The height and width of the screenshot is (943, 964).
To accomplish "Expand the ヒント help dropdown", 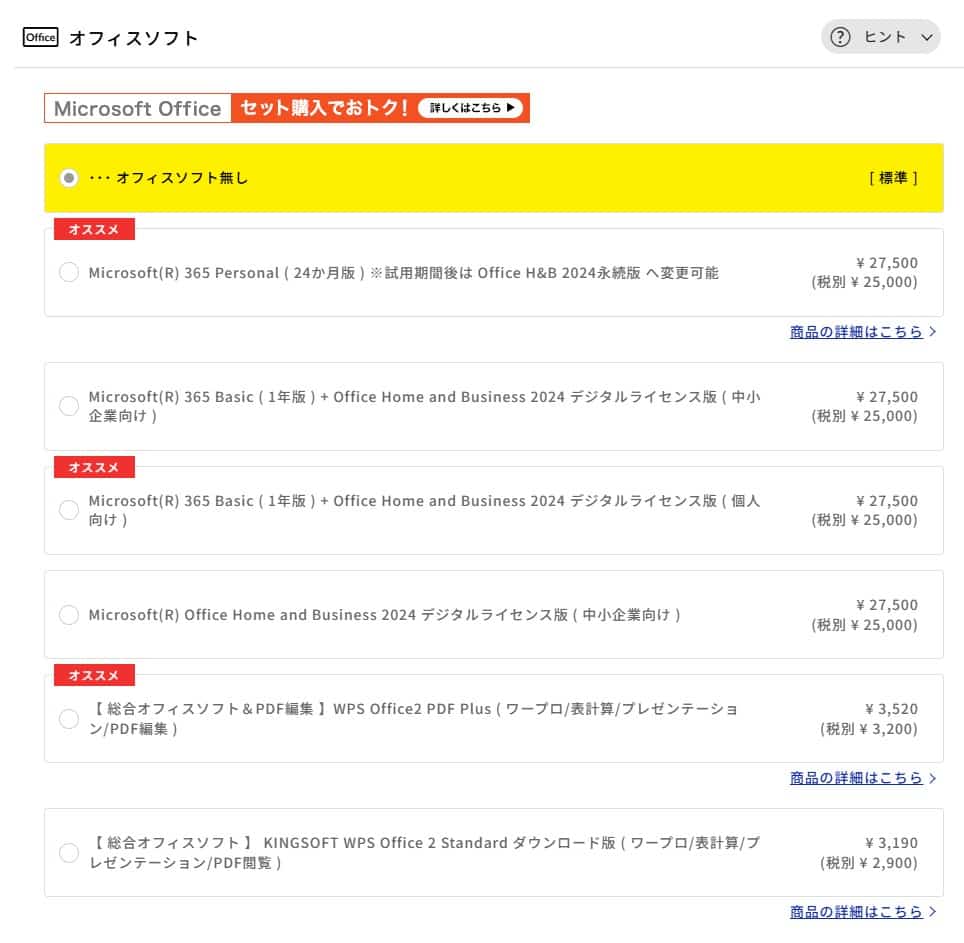I will pos(881,37).
